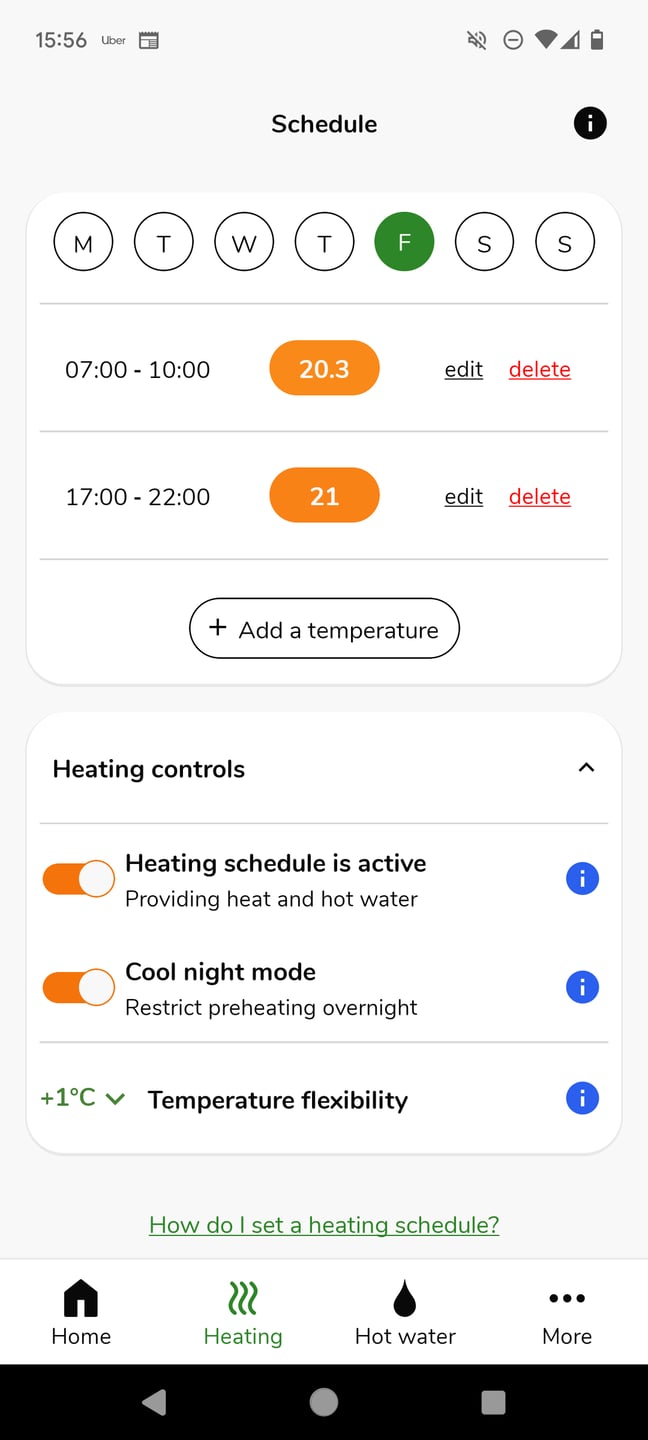The image size is (648, 1440).
Task: Turn off the heating schedule toggle
Action: pyautogui.click(x=79, y=879)
